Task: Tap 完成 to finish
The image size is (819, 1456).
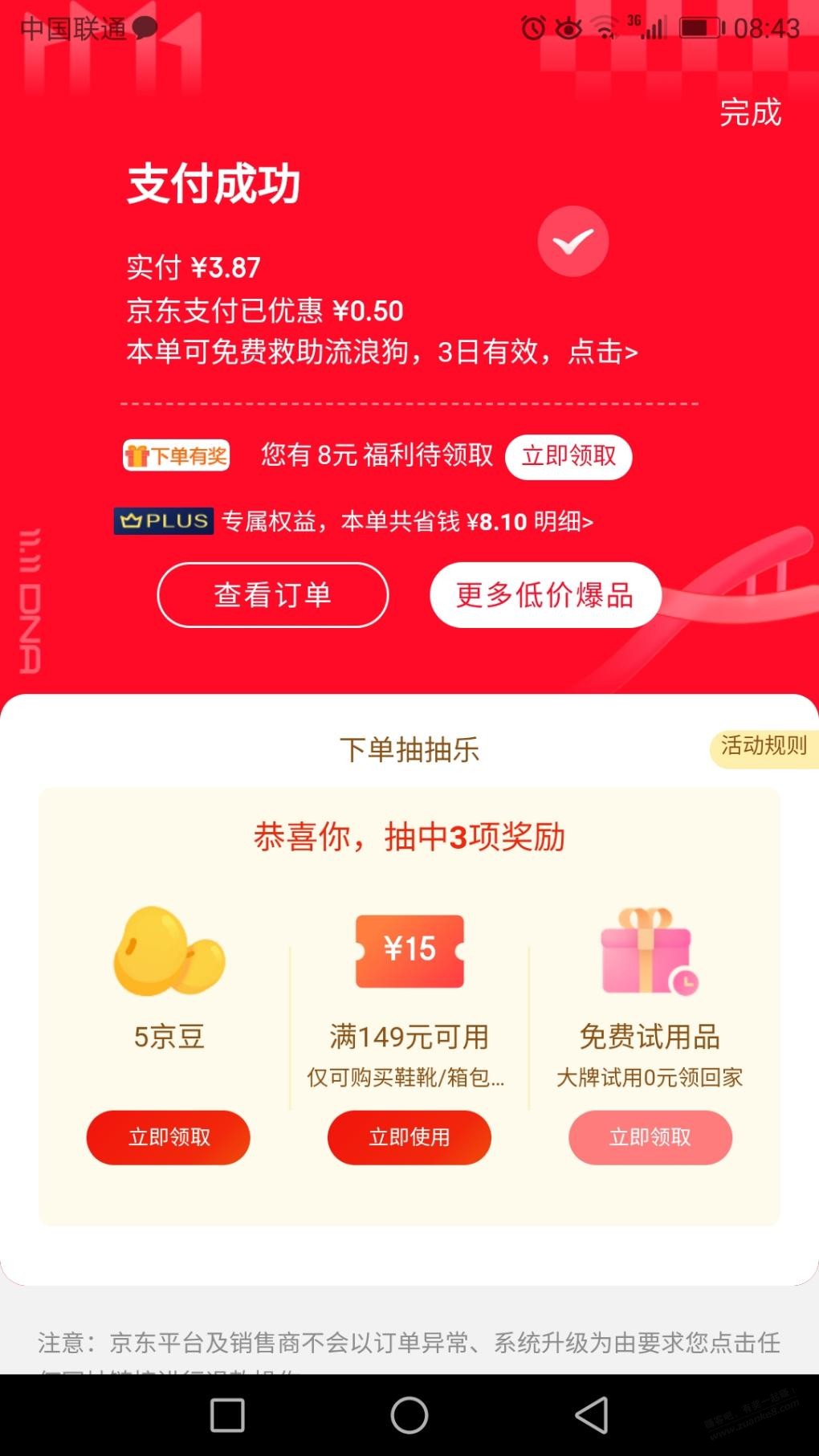Action: [750, 112]
